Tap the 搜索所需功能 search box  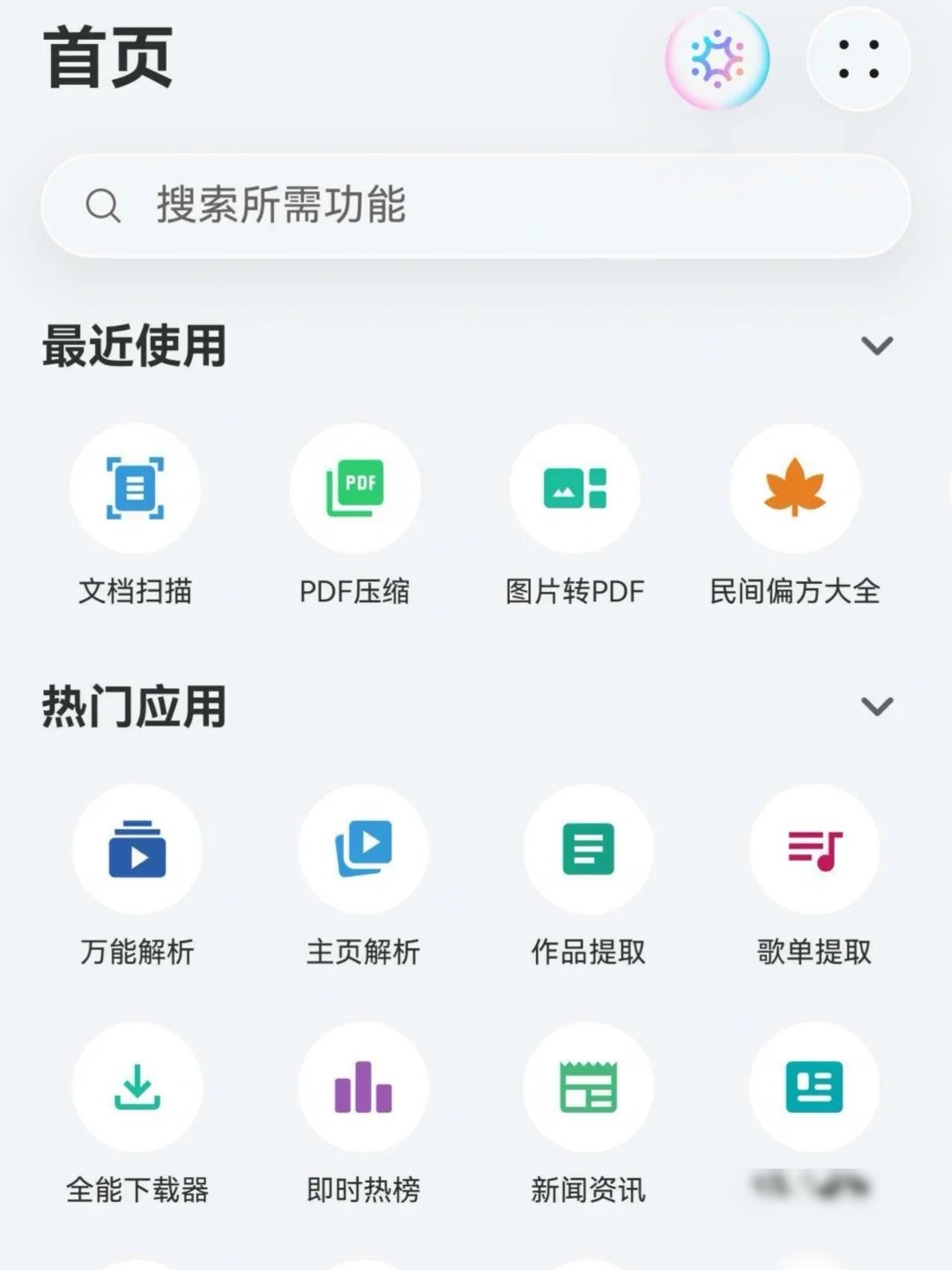(476, 205)
